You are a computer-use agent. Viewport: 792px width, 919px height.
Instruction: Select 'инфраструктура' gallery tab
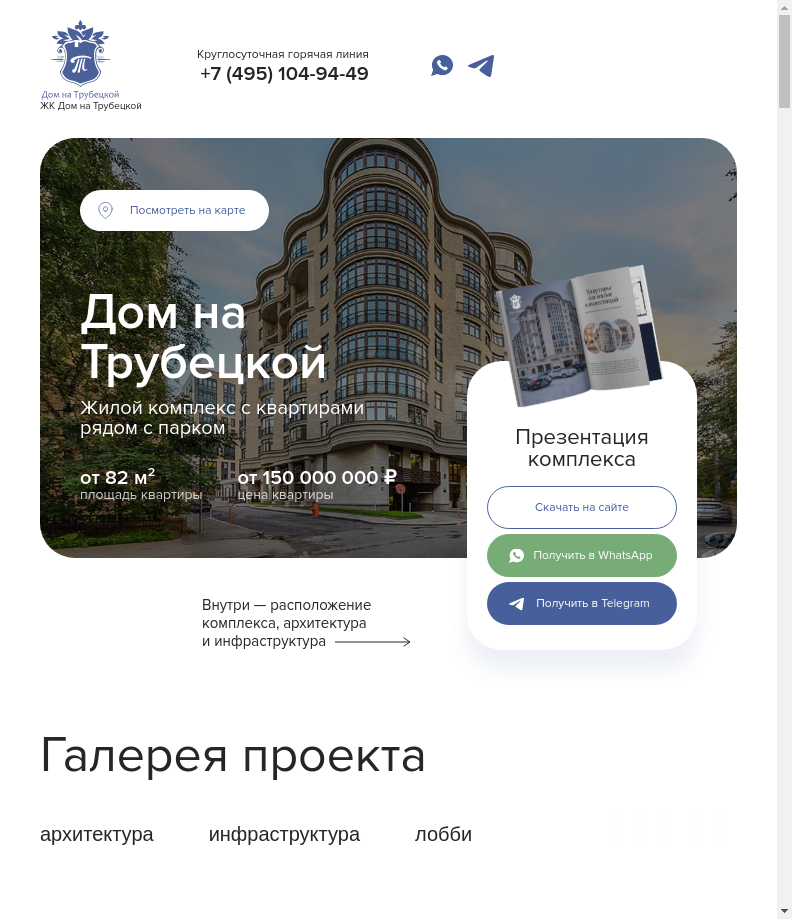(x=284, y=834)
